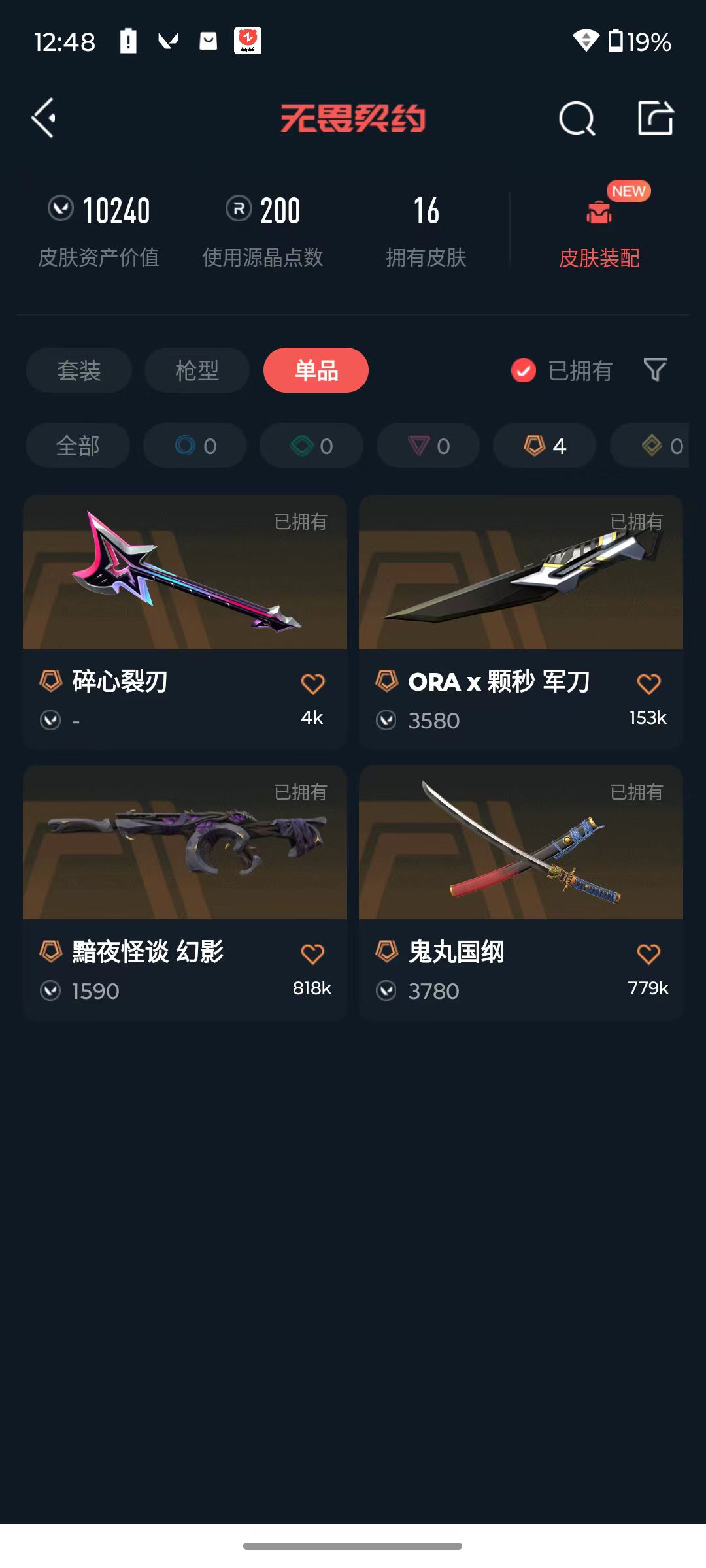This screenshot has height=1568, width=706.
Task: Filter by the green diamond tier chip
Action: 311,446
